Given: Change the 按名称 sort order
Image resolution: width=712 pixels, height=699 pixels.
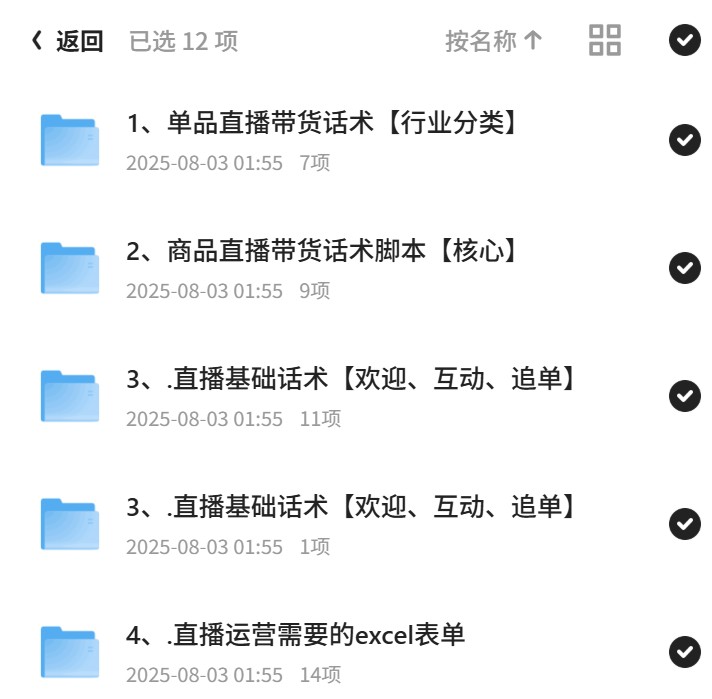Looking at the screenshot, I should (x=494, y=41).
